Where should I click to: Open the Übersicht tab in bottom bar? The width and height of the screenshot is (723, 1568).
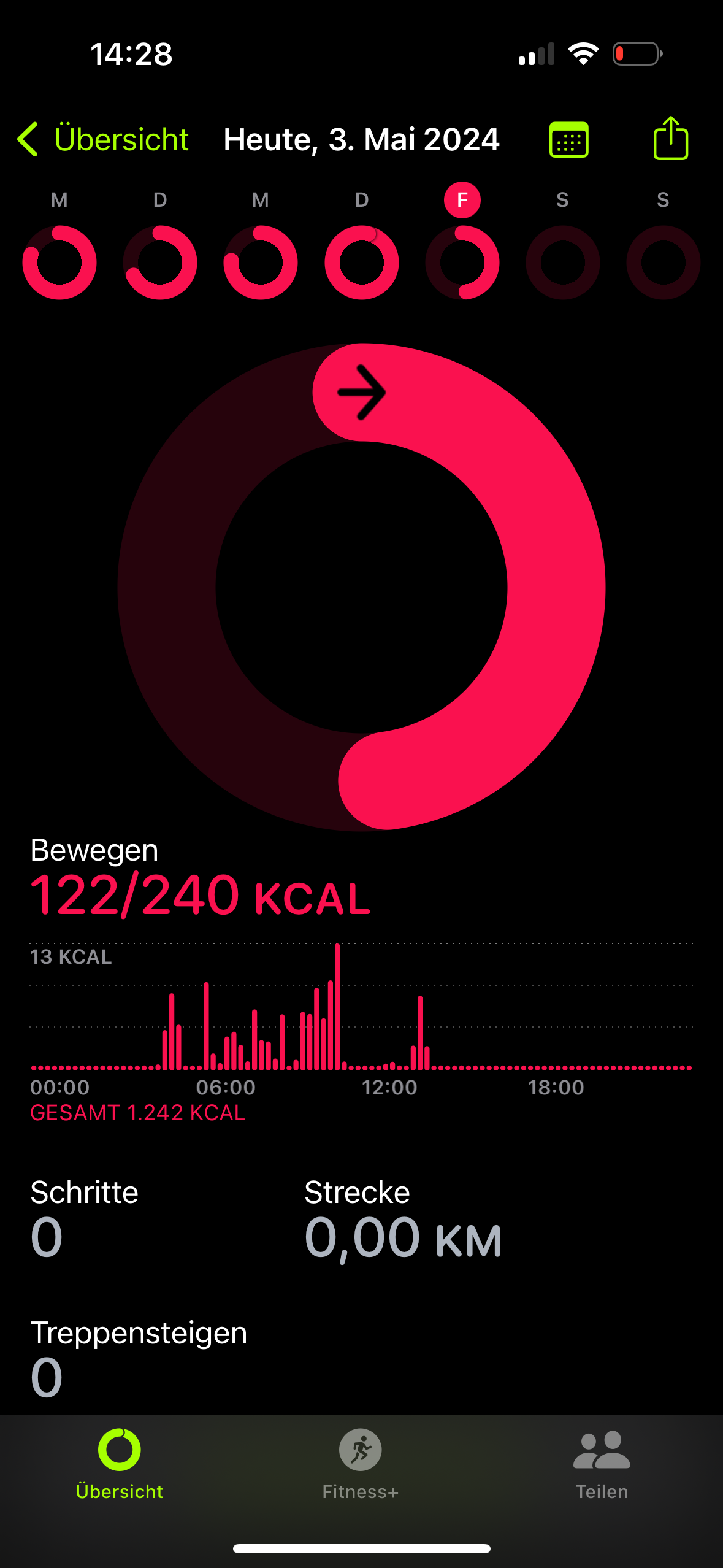120,1464
